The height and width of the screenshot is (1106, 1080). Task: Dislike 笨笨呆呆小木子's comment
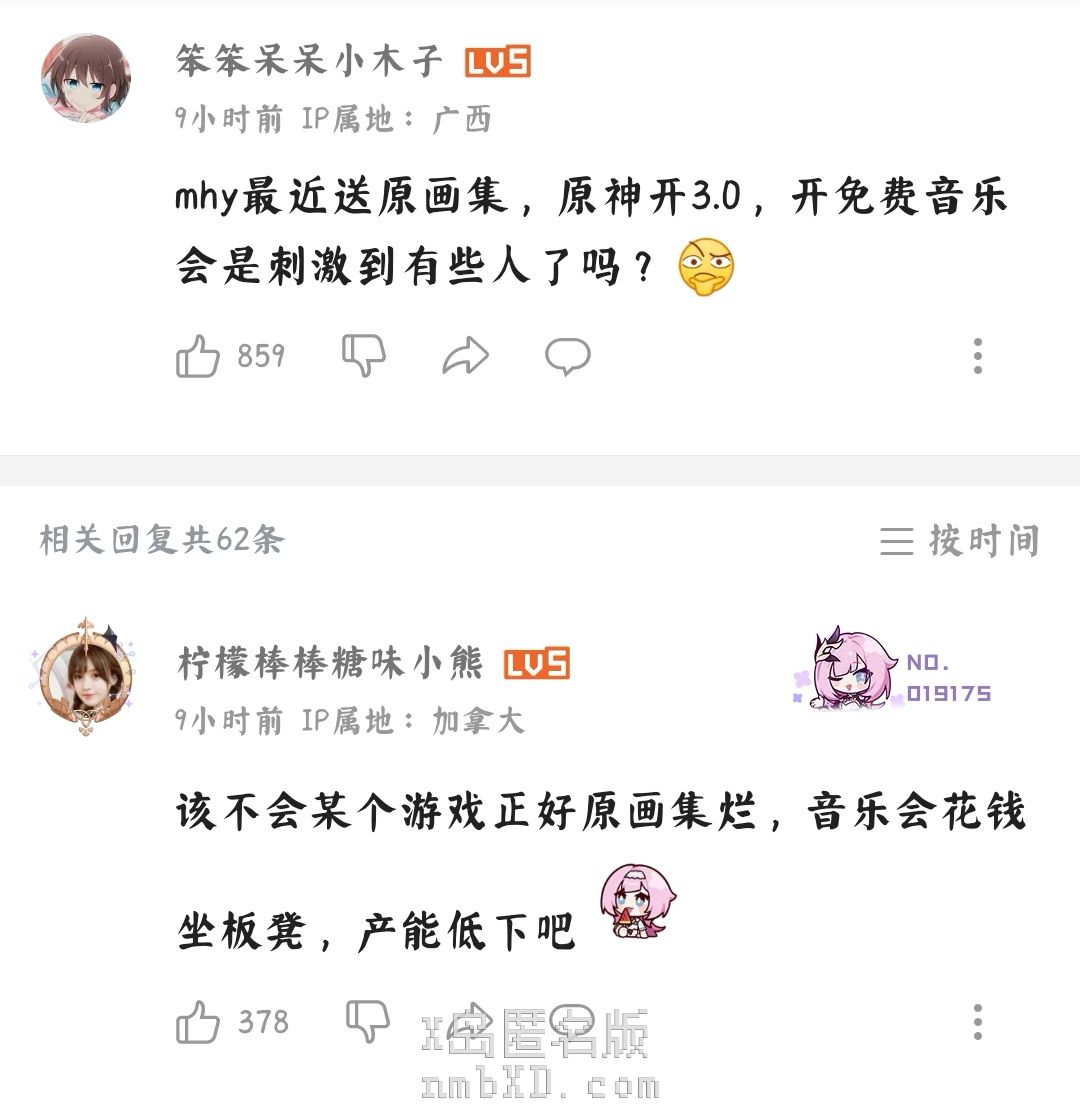click(x=363, y=356)
